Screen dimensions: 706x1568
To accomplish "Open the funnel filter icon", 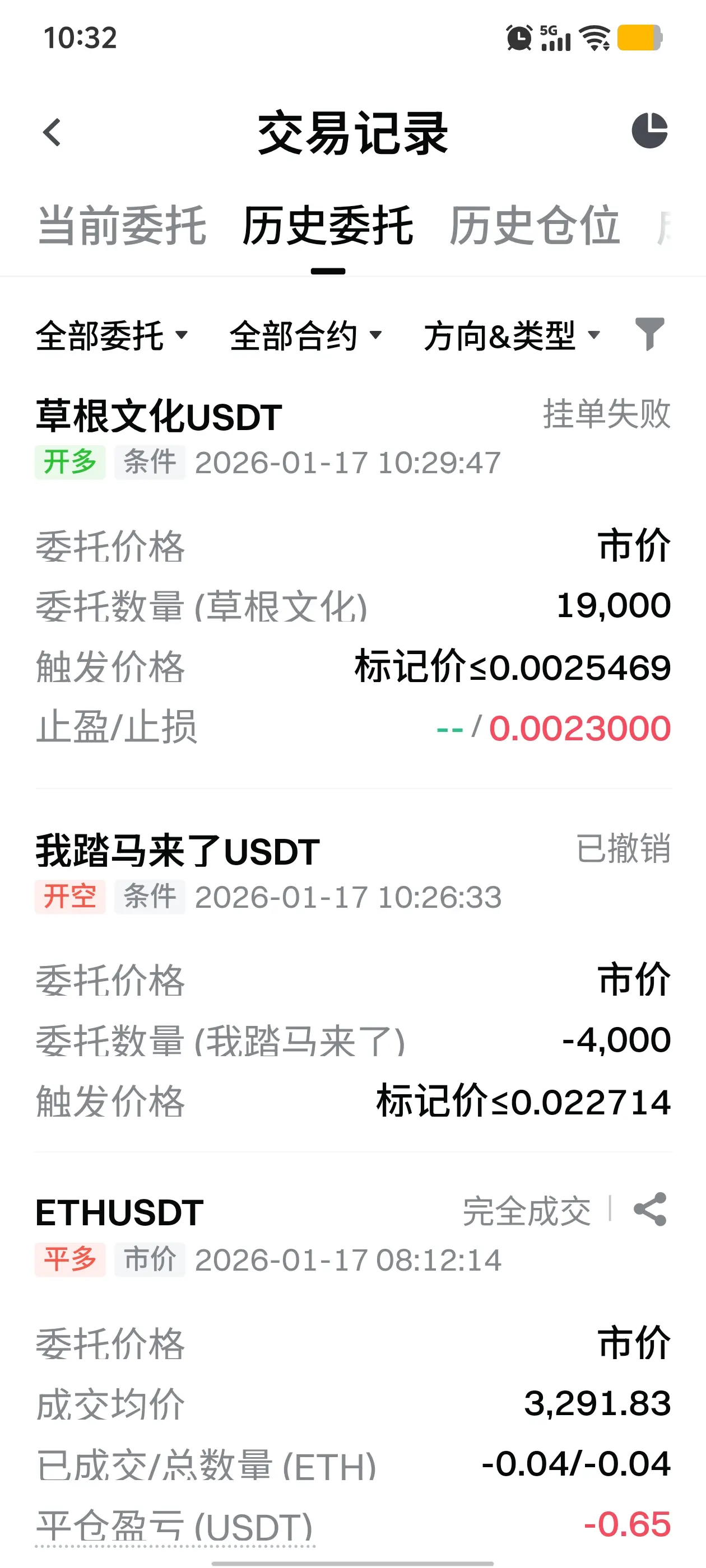I will tap(649, 334).
